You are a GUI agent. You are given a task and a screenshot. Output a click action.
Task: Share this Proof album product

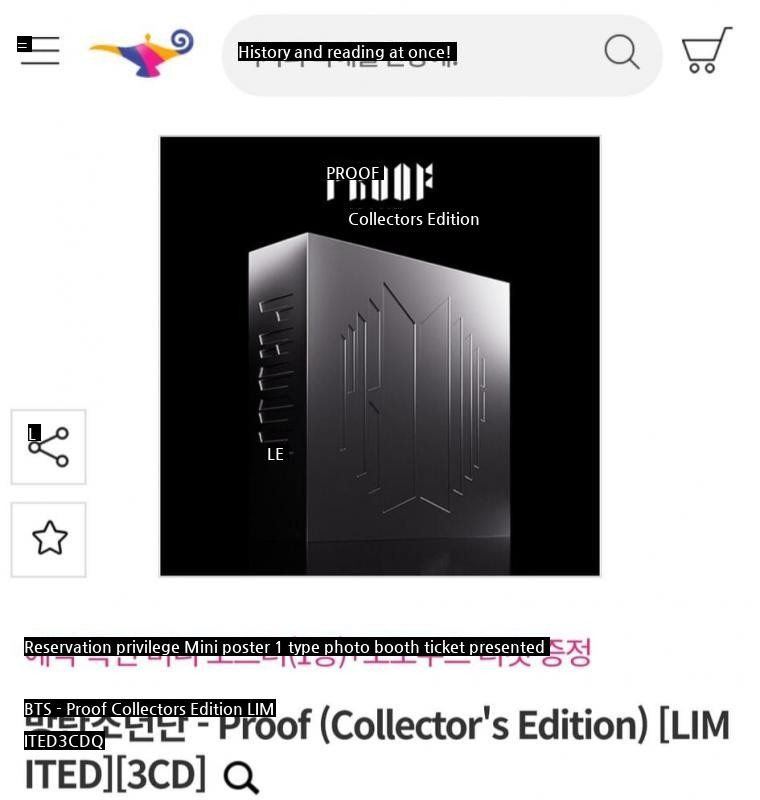pos(48,447)
